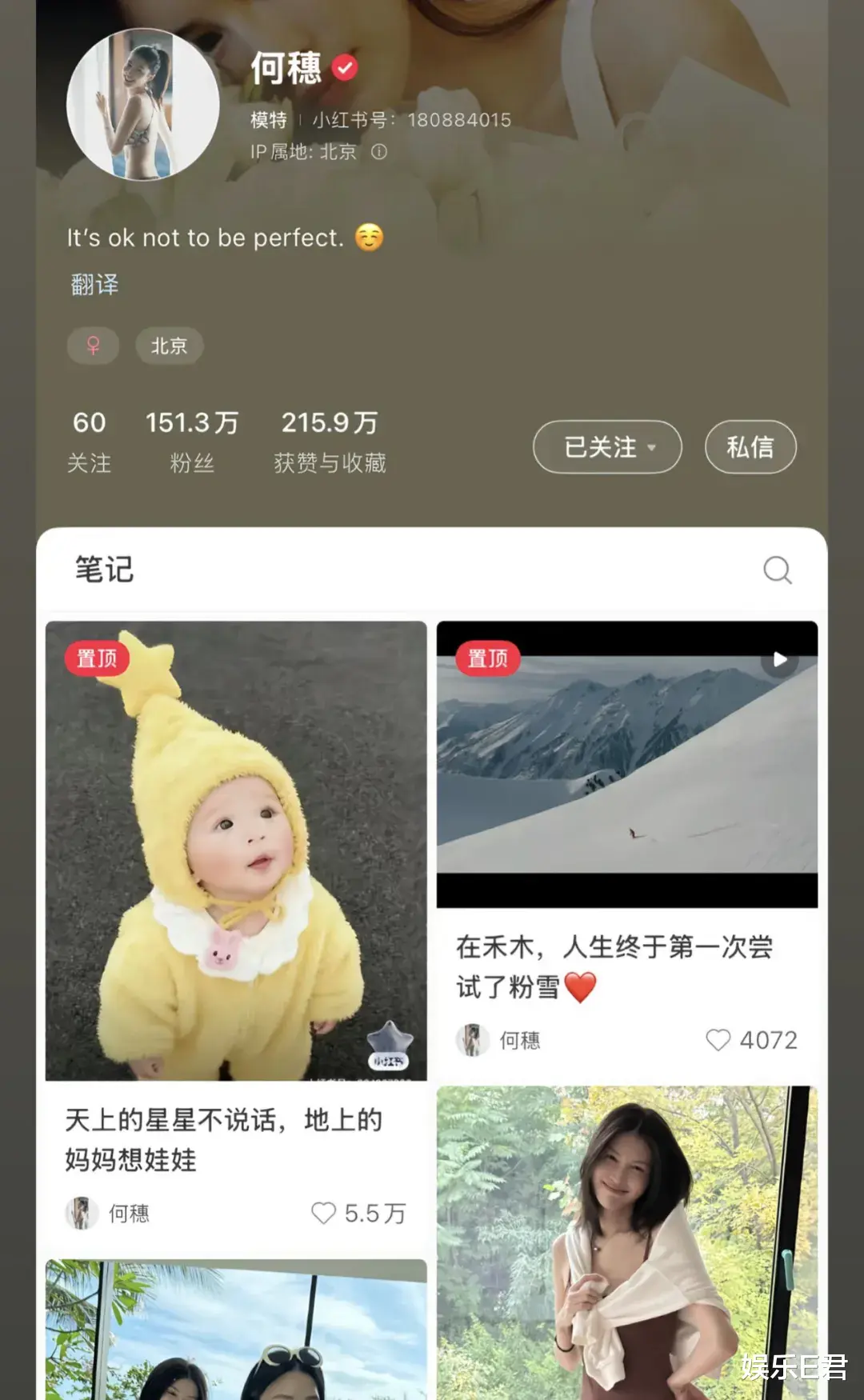Image resolution: width=864 pixels, height=1400 pixels.
Task: Tap the 已关注 following dropdown button
Action: pyautogui.click(x=607, y=446)
